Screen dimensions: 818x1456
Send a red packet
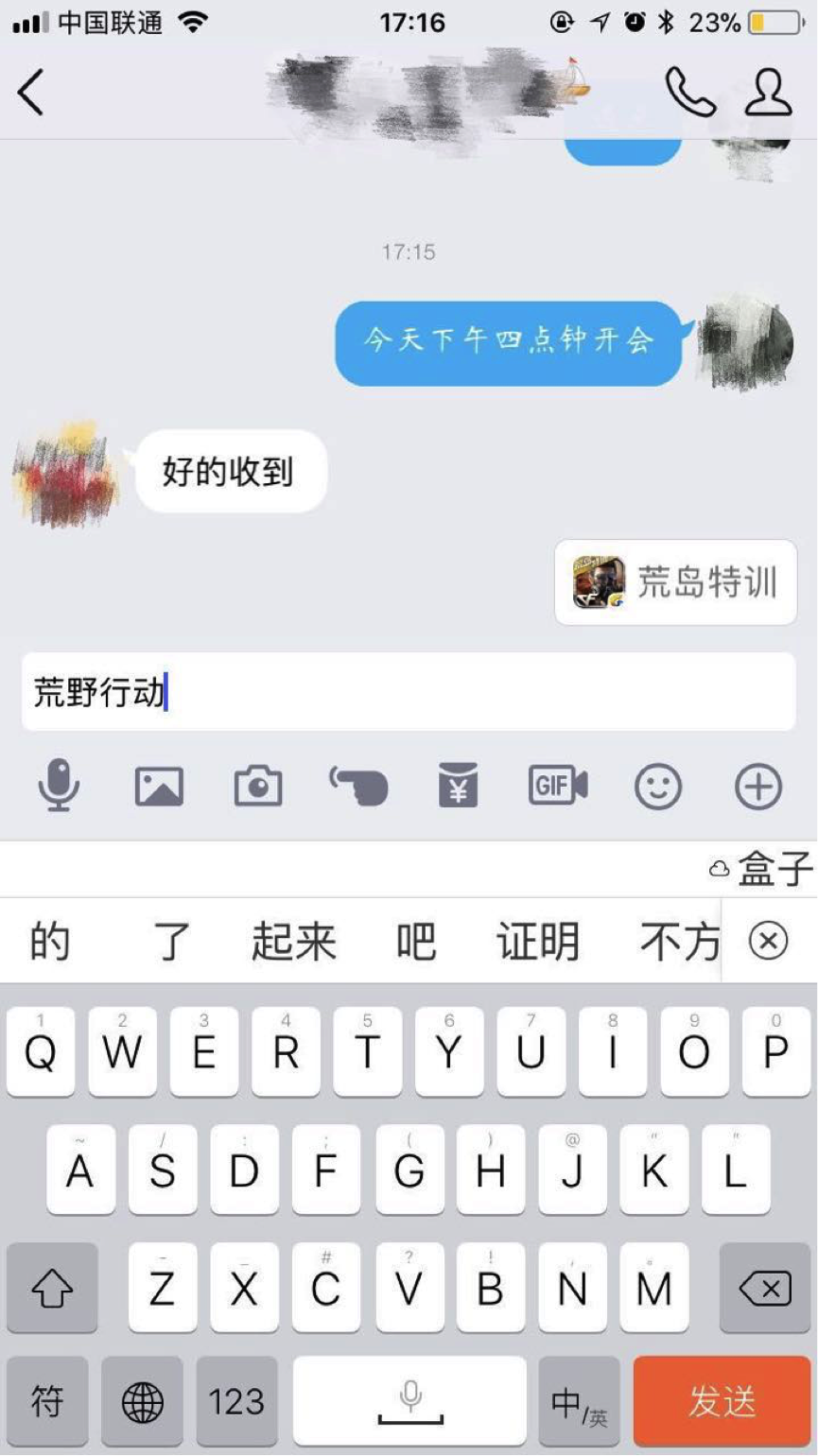click(x=459, y=786)
